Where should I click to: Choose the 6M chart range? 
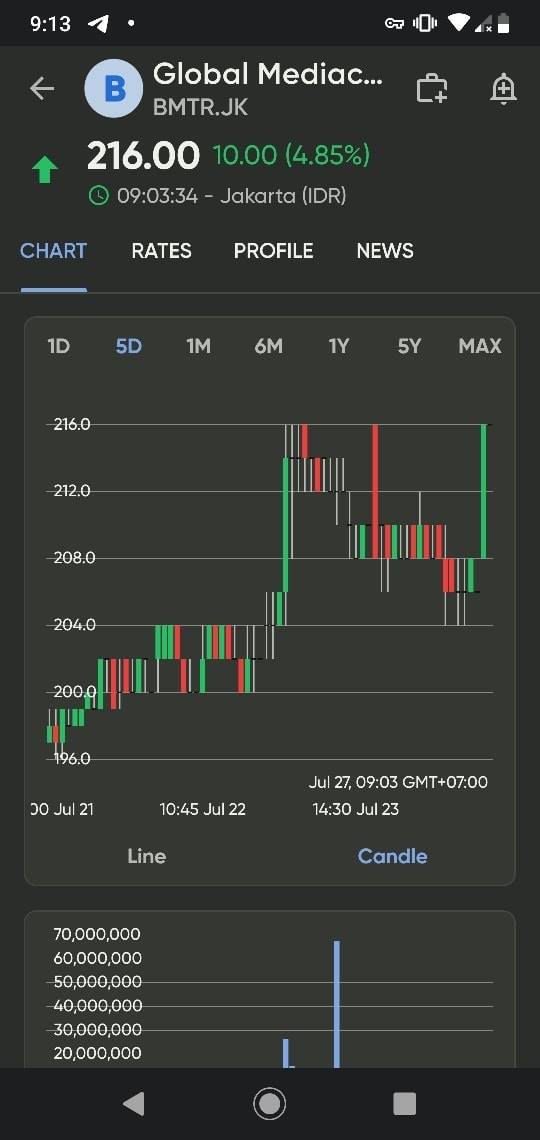tap(268, 346)
